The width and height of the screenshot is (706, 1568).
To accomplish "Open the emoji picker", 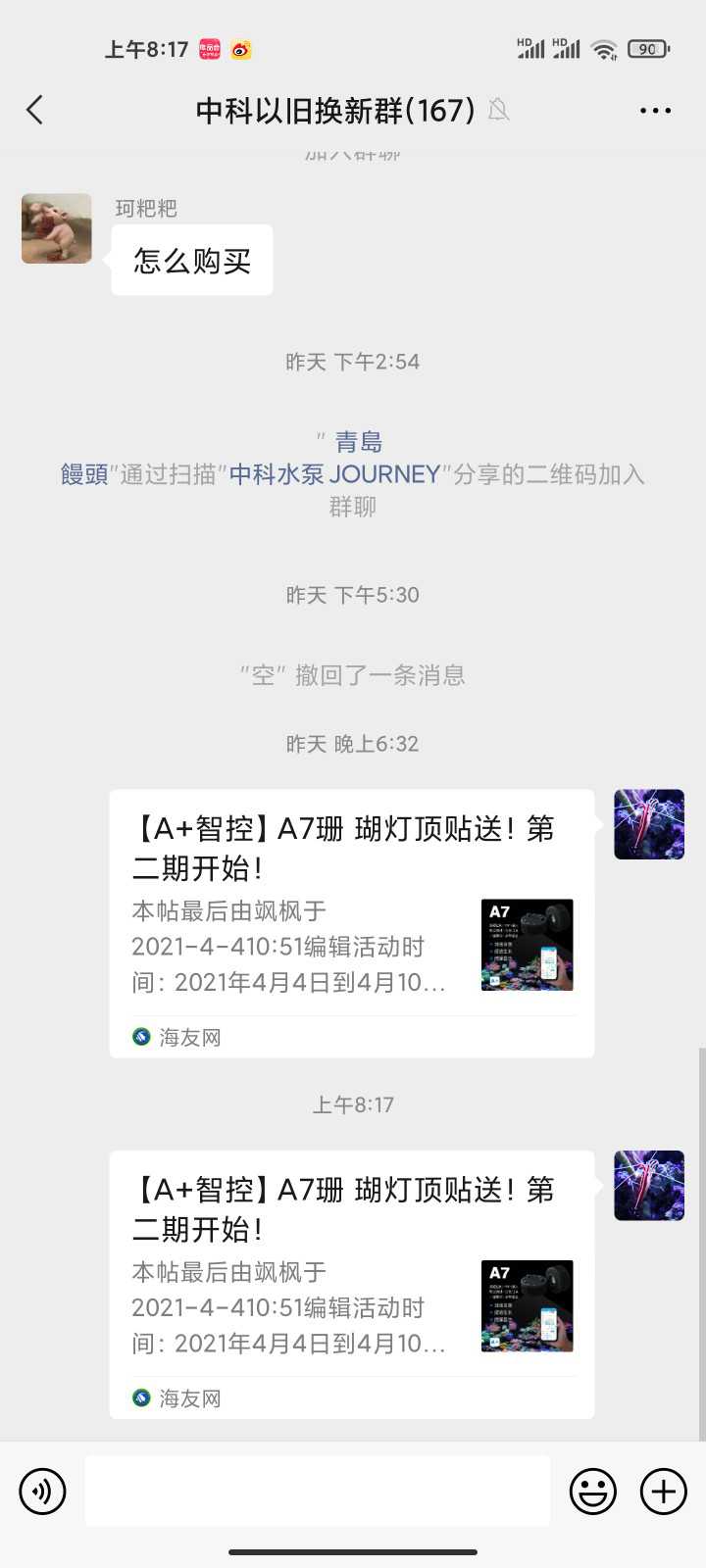I will coord(593,1492).
